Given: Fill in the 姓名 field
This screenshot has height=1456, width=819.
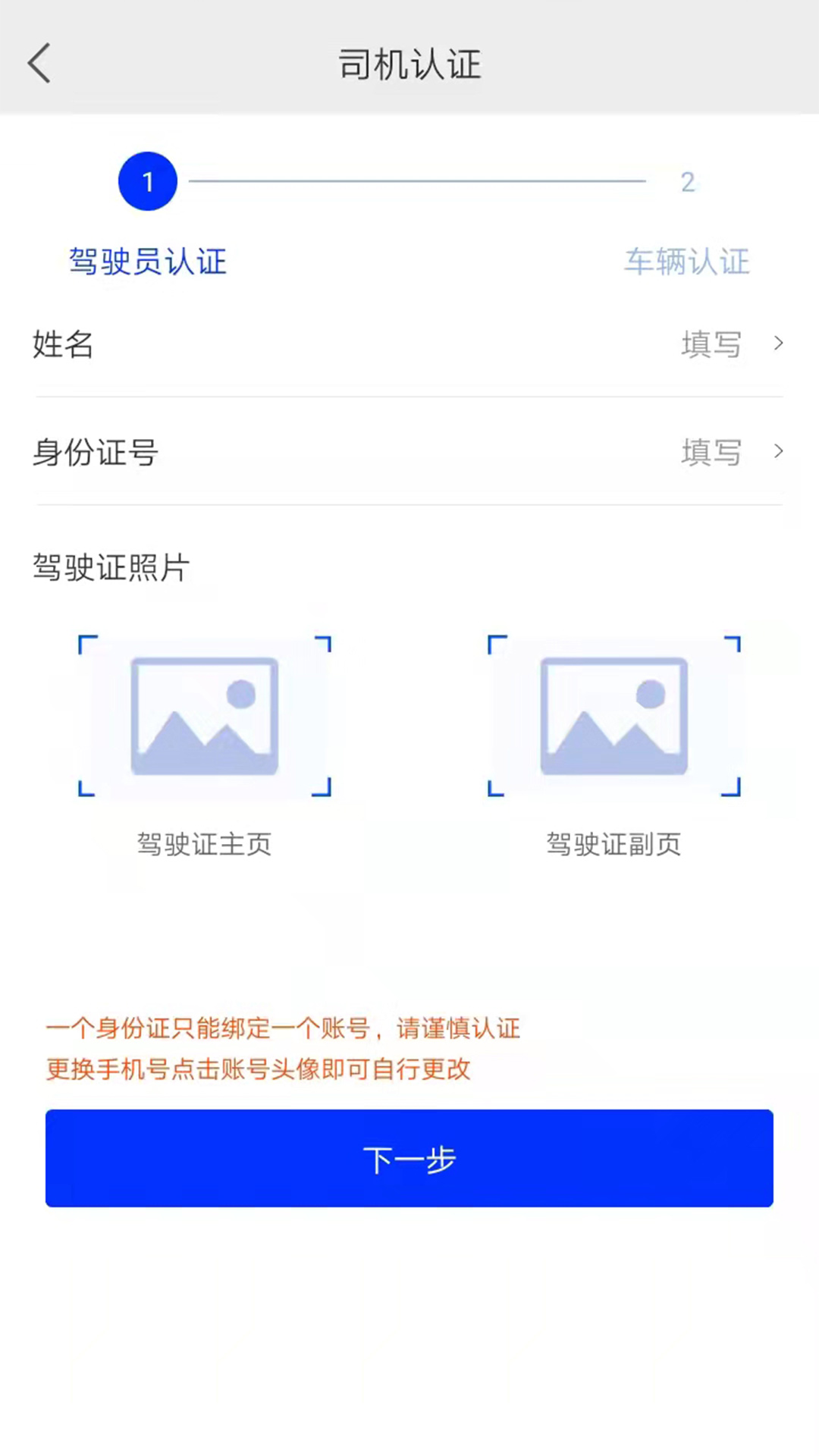Looking at the screenshot, I should click(409, 344).
